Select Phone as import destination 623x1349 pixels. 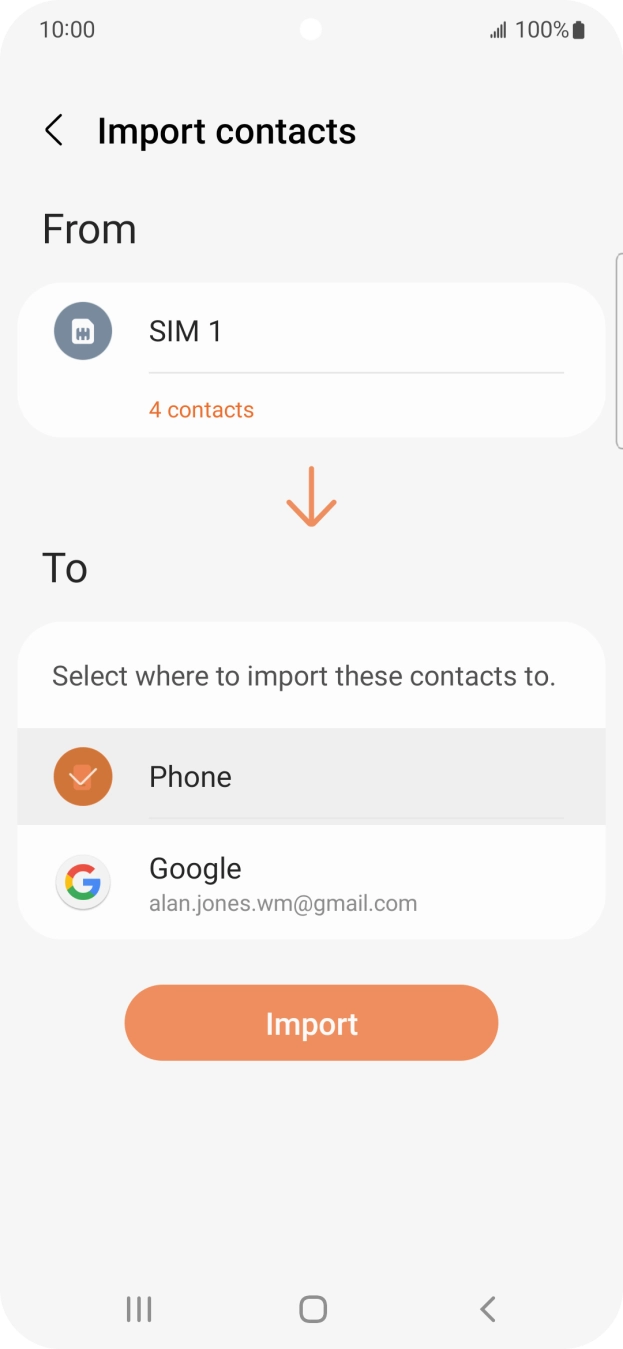click(310, 777)
